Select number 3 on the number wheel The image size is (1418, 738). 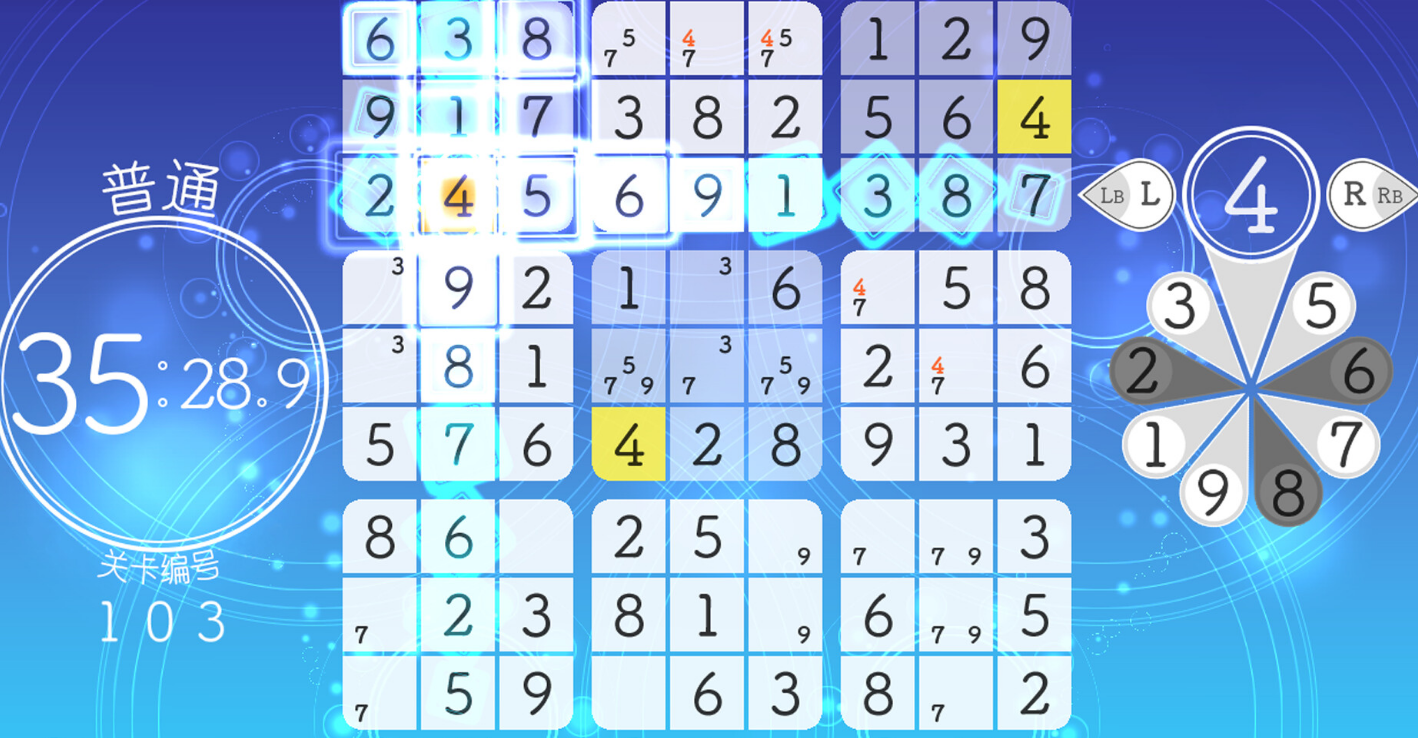click(x=1180, y=305)
